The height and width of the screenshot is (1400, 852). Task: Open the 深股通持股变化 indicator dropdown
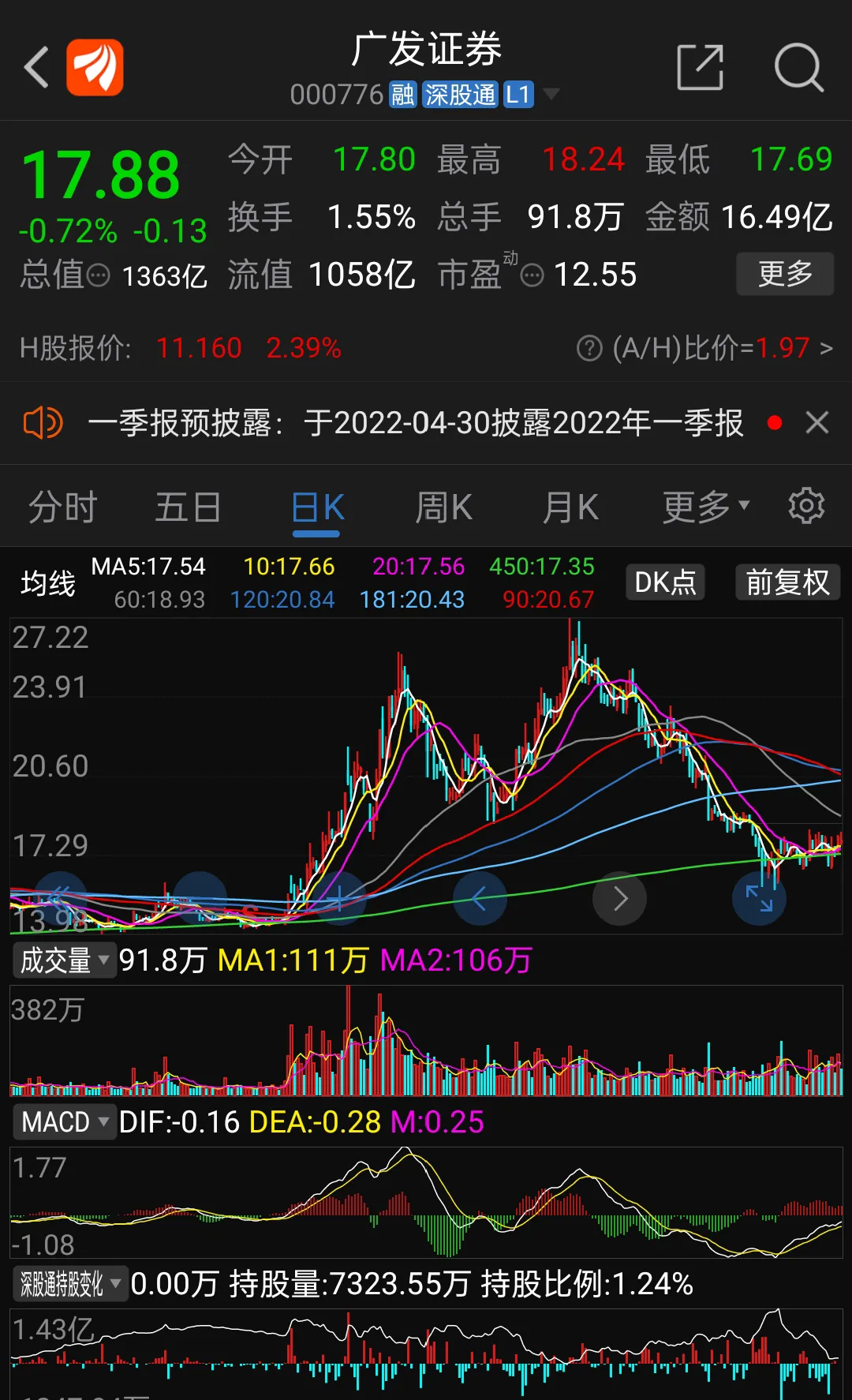point(70,1284)
